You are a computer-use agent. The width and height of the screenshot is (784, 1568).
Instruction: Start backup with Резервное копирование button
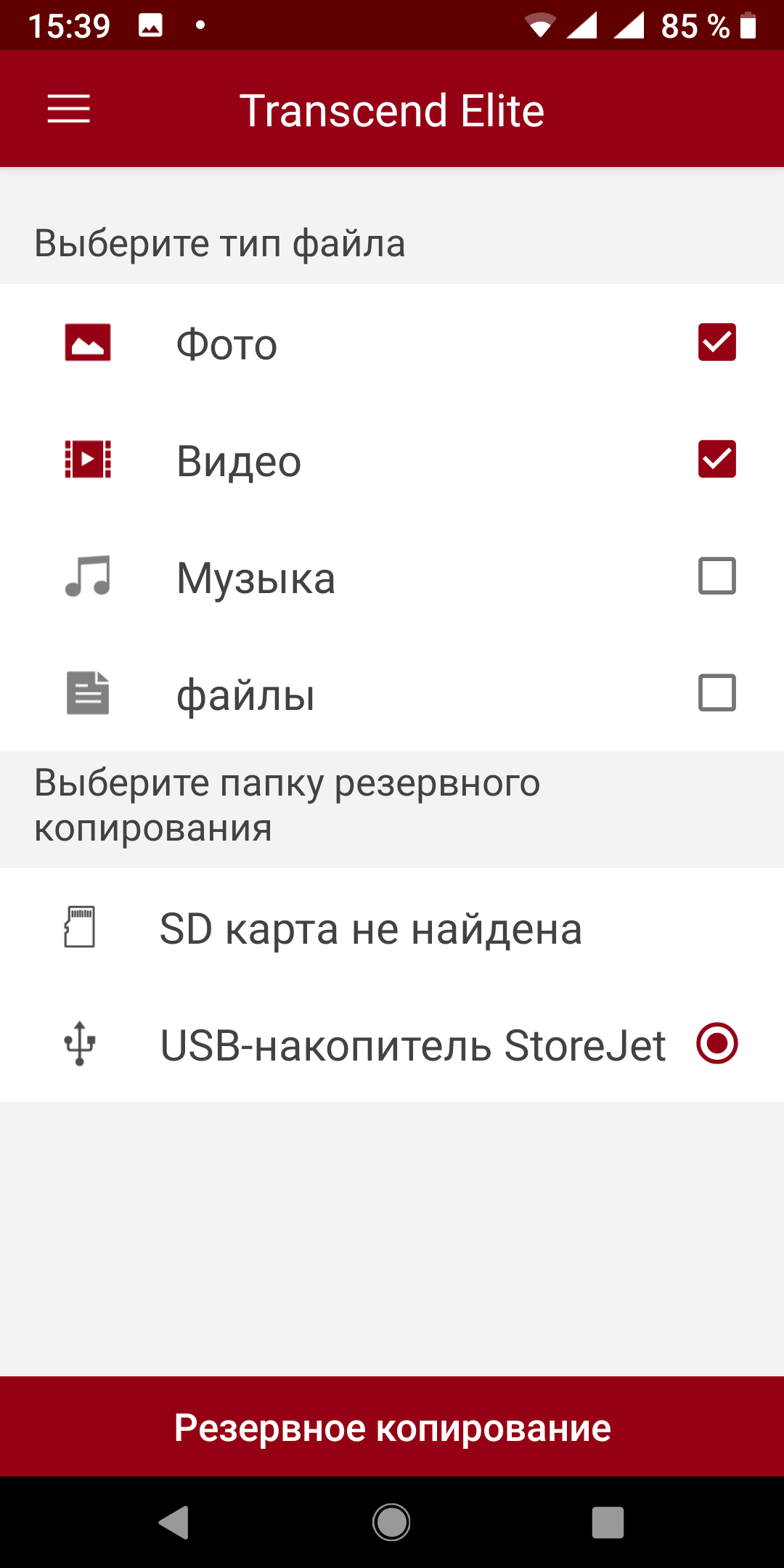point(392,1427)
